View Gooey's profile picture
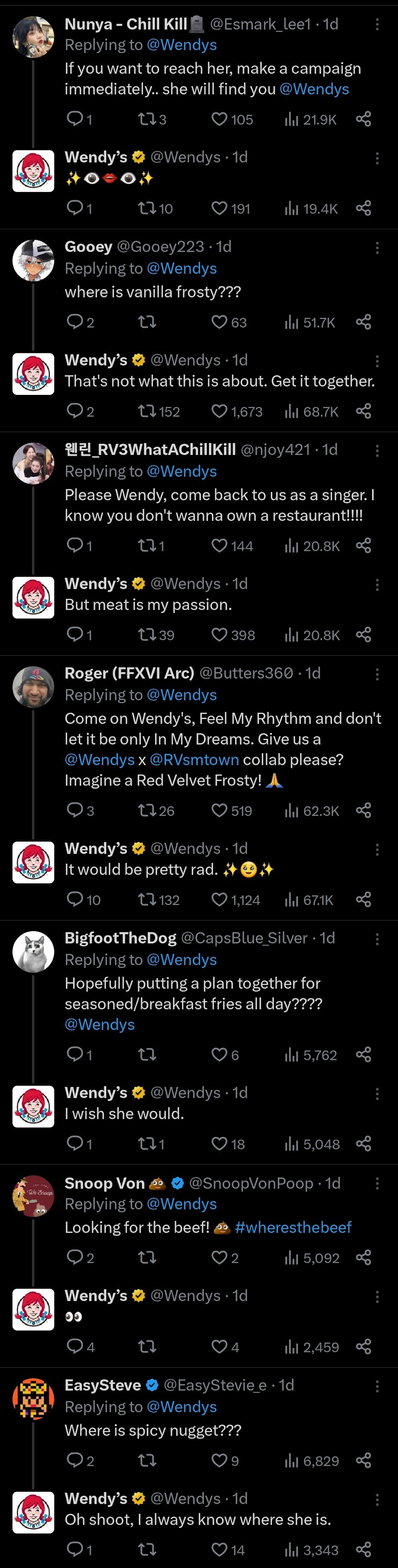This screenshot has width=398, height=1568. (34, 261)
